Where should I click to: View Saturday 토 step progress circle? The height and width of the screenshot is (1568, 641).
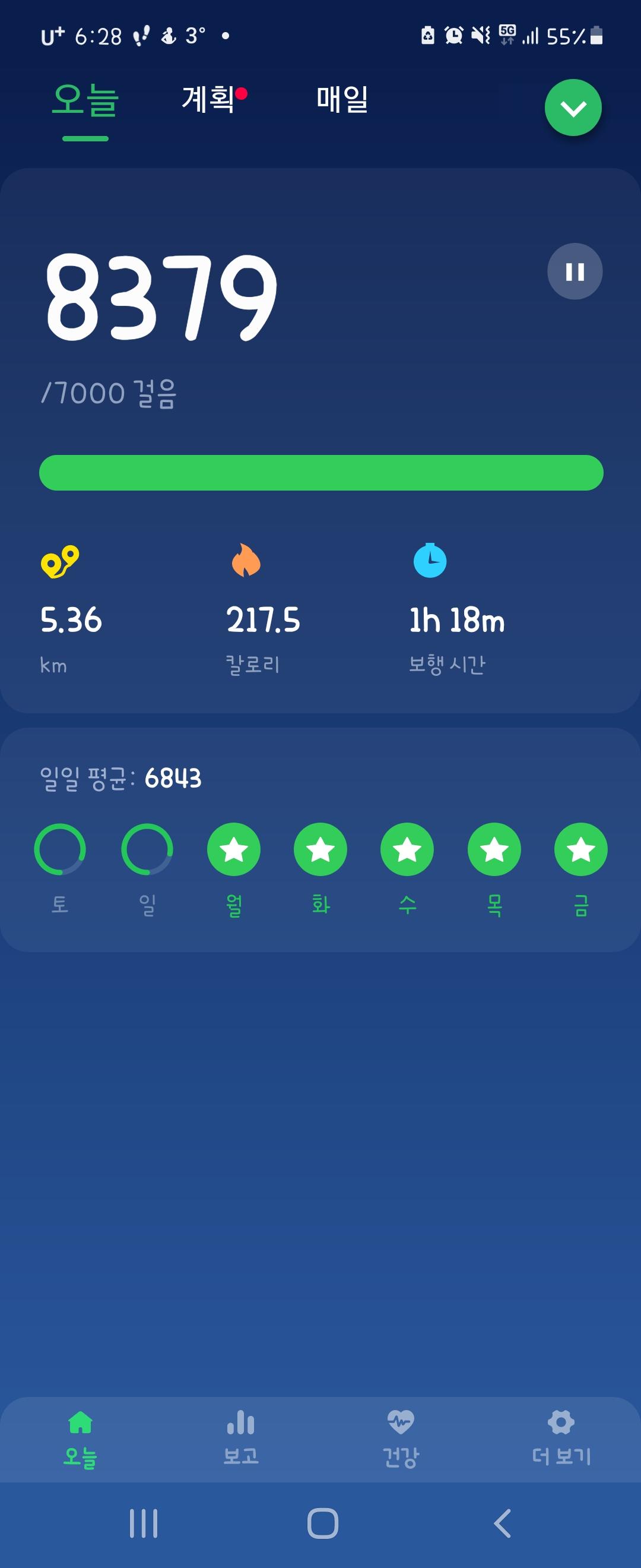click(59, 849)
